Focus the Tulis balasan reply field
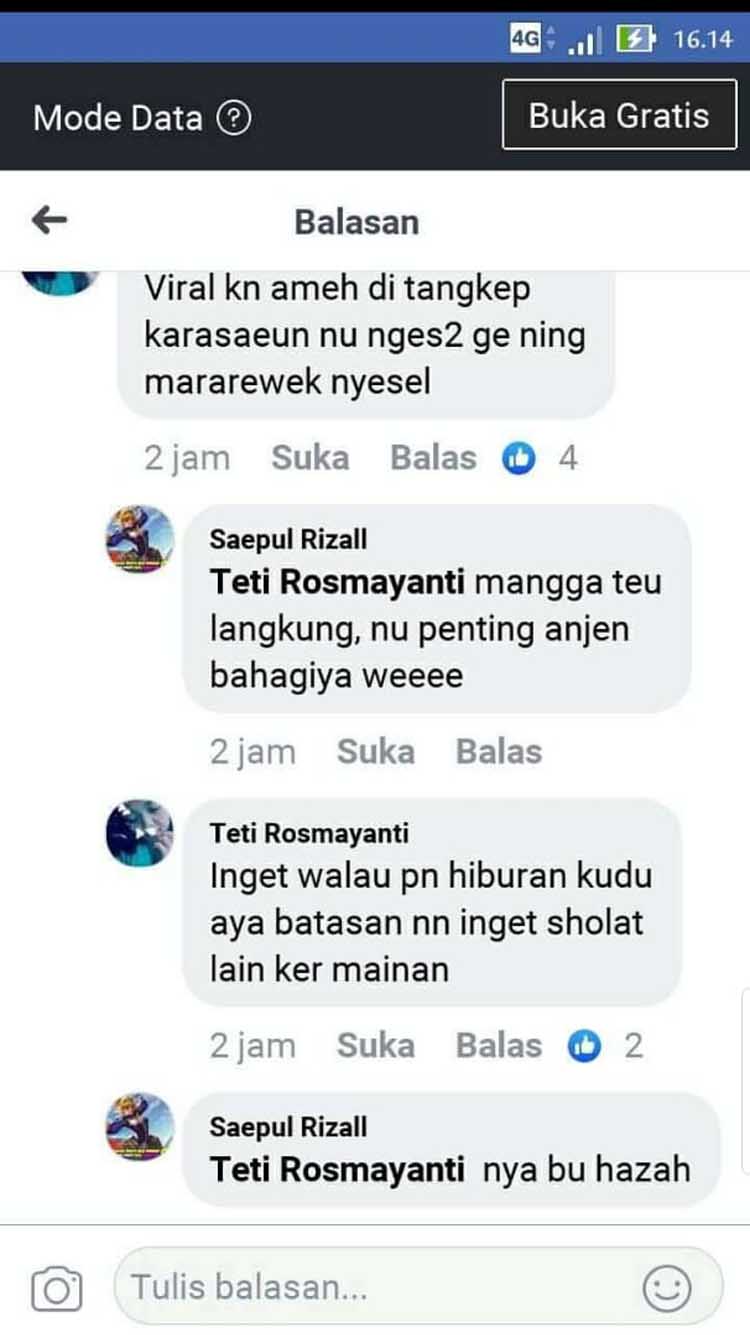The height and width of the screenshot is (1335, 750). point(380,1287)
